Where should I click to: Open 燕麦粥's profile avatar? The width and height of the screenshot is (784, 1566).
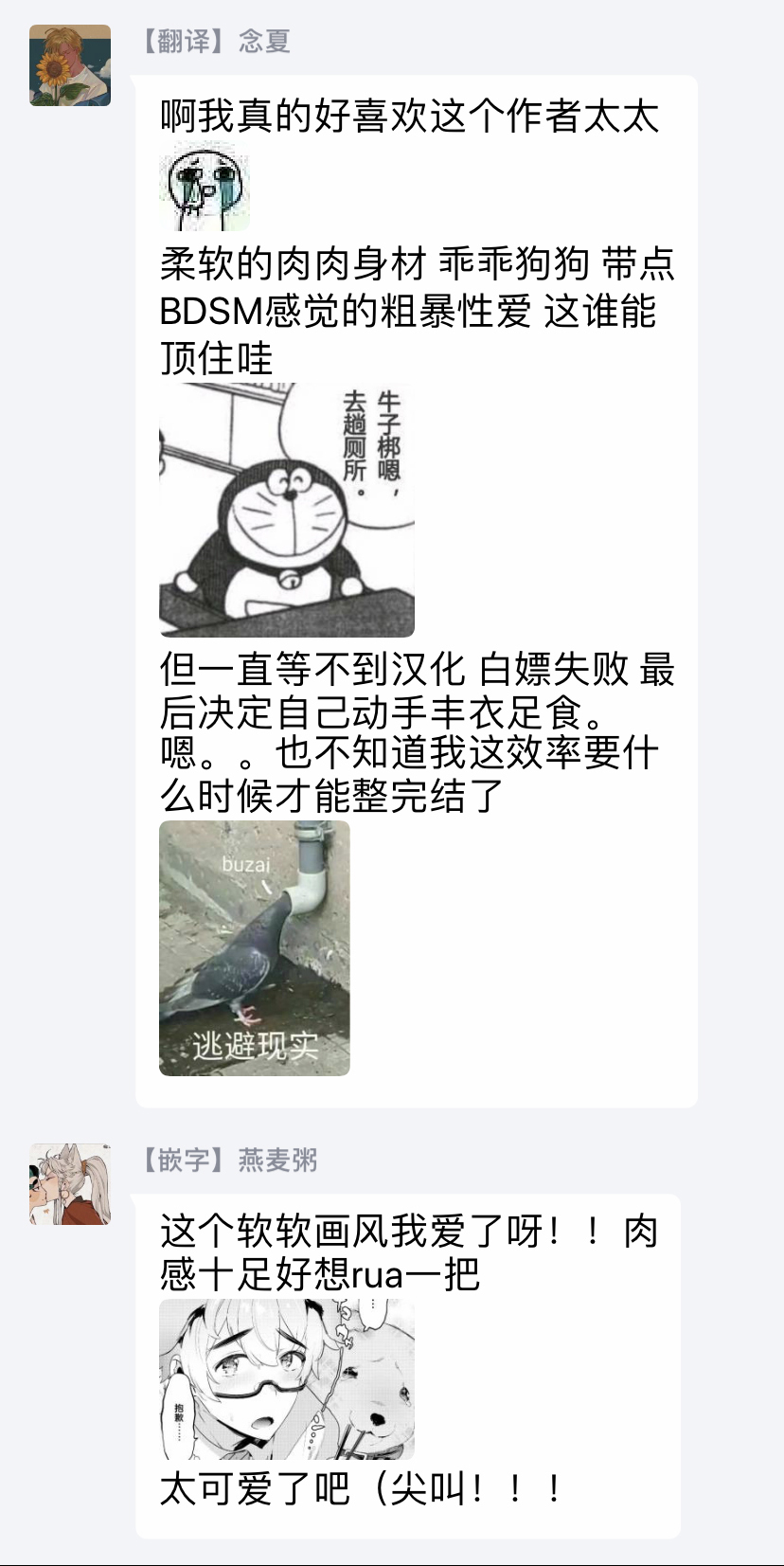70,1184
